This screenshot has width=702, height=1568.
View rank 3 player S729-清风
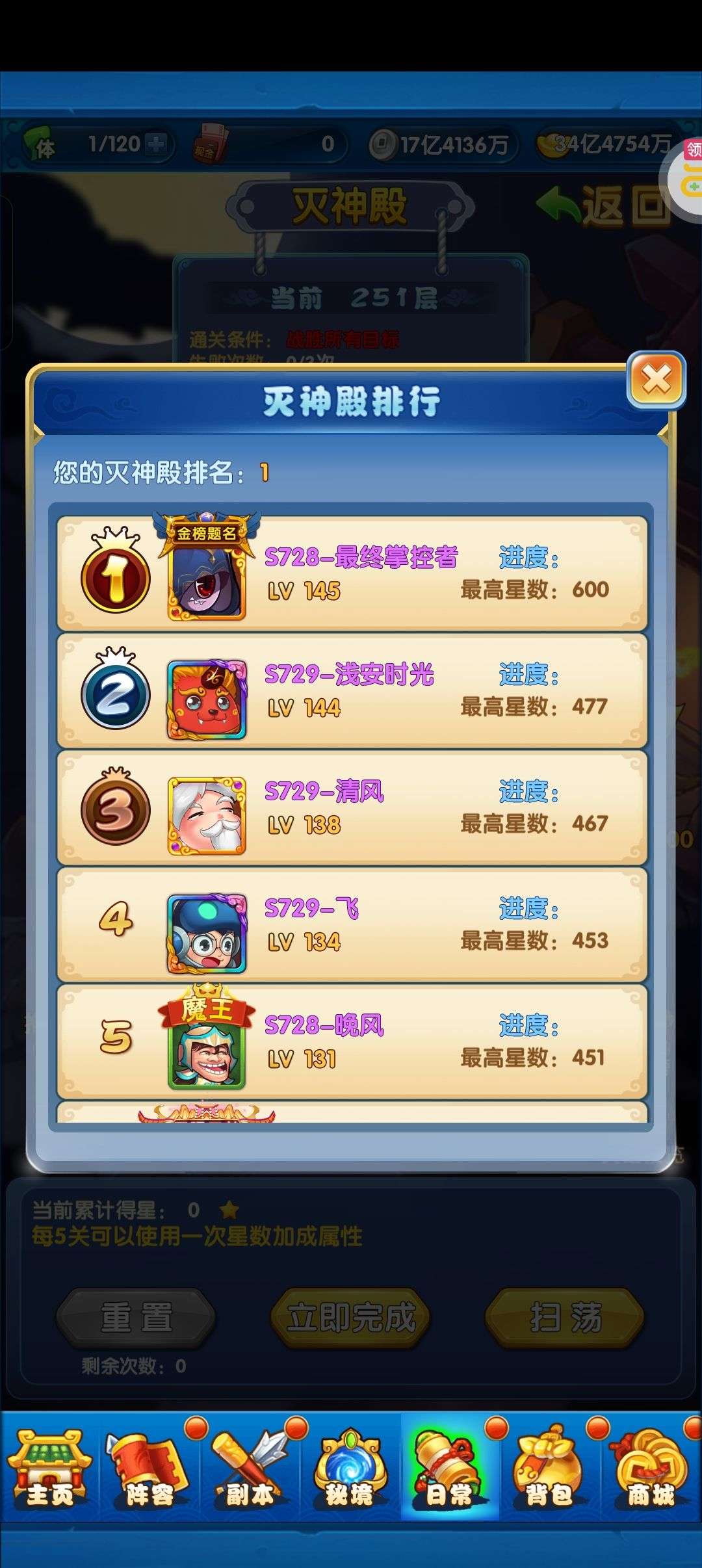coord(352,808)
